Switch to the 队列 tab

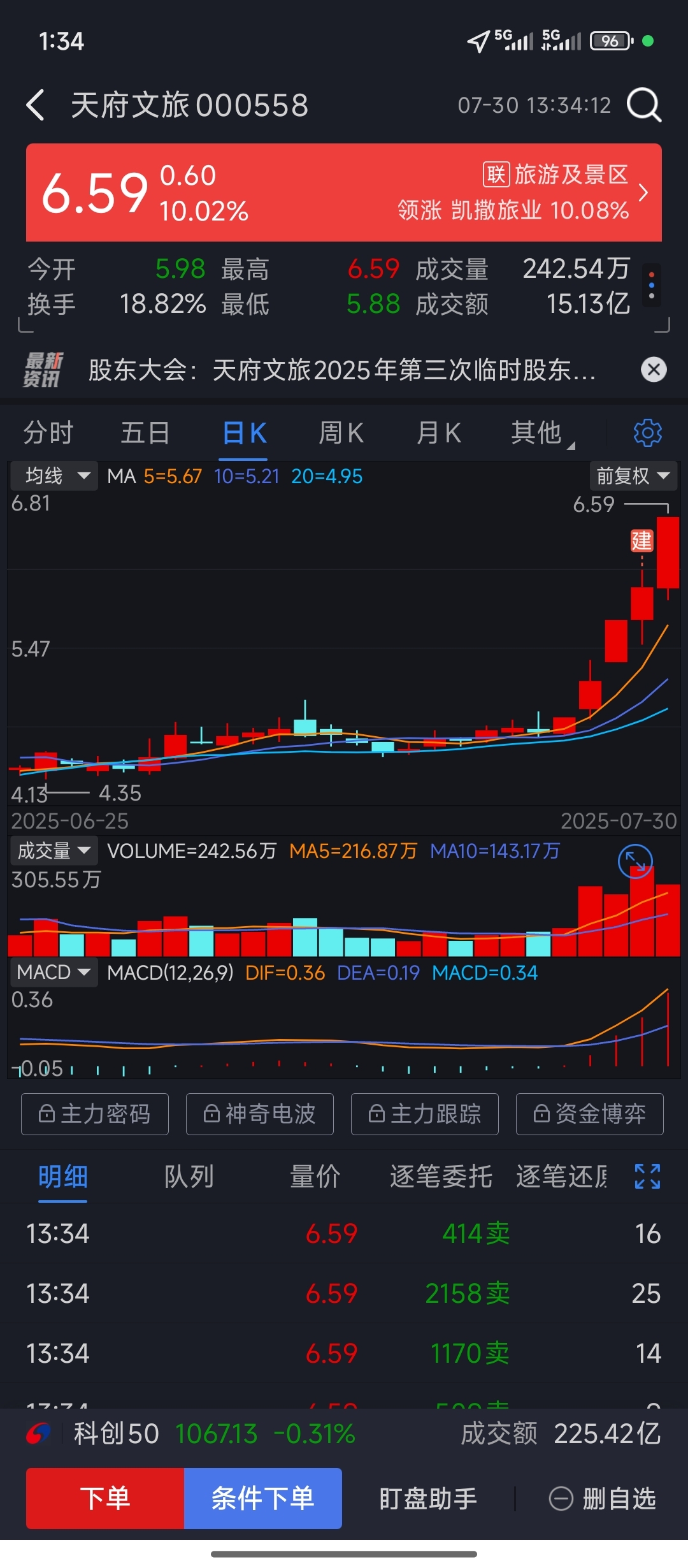(189, 1177)
